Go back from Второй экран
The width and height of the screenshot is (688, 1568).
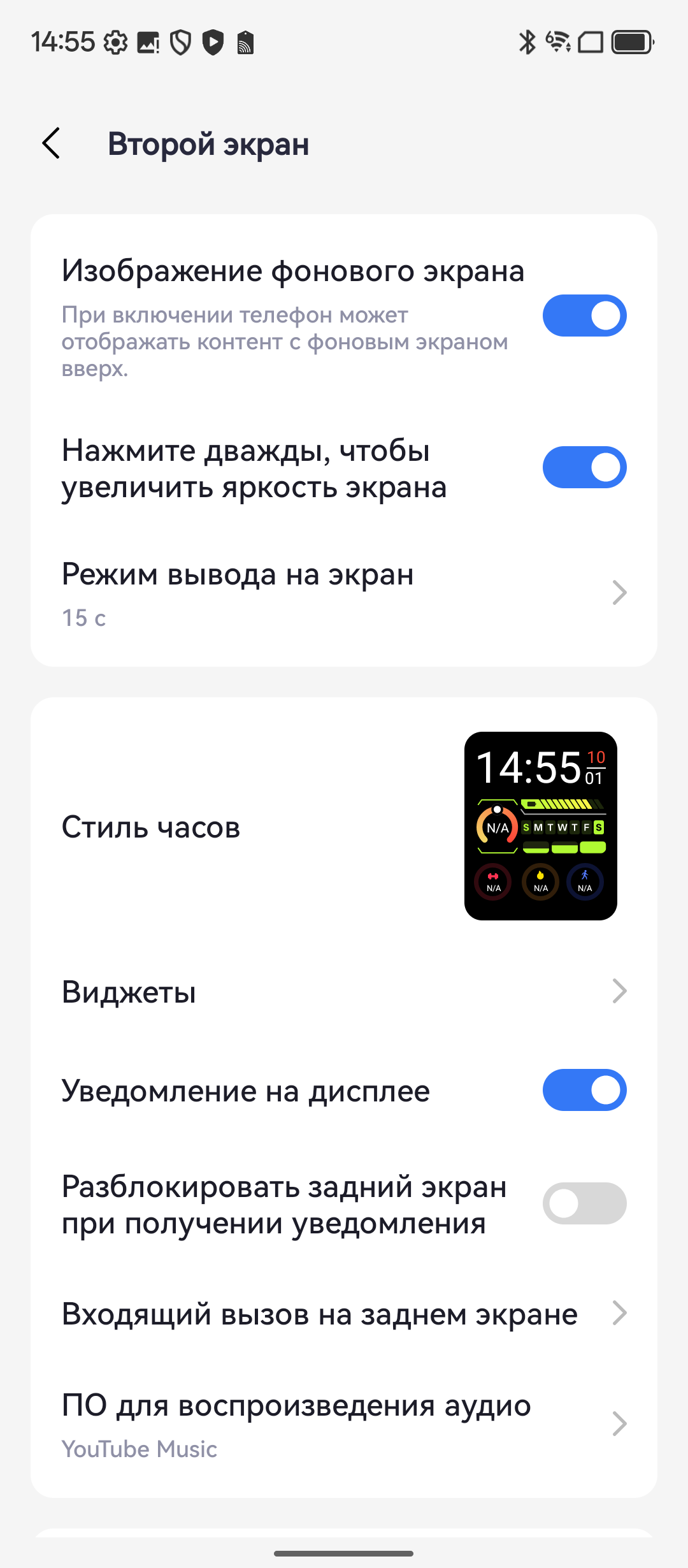coord(52,143)
